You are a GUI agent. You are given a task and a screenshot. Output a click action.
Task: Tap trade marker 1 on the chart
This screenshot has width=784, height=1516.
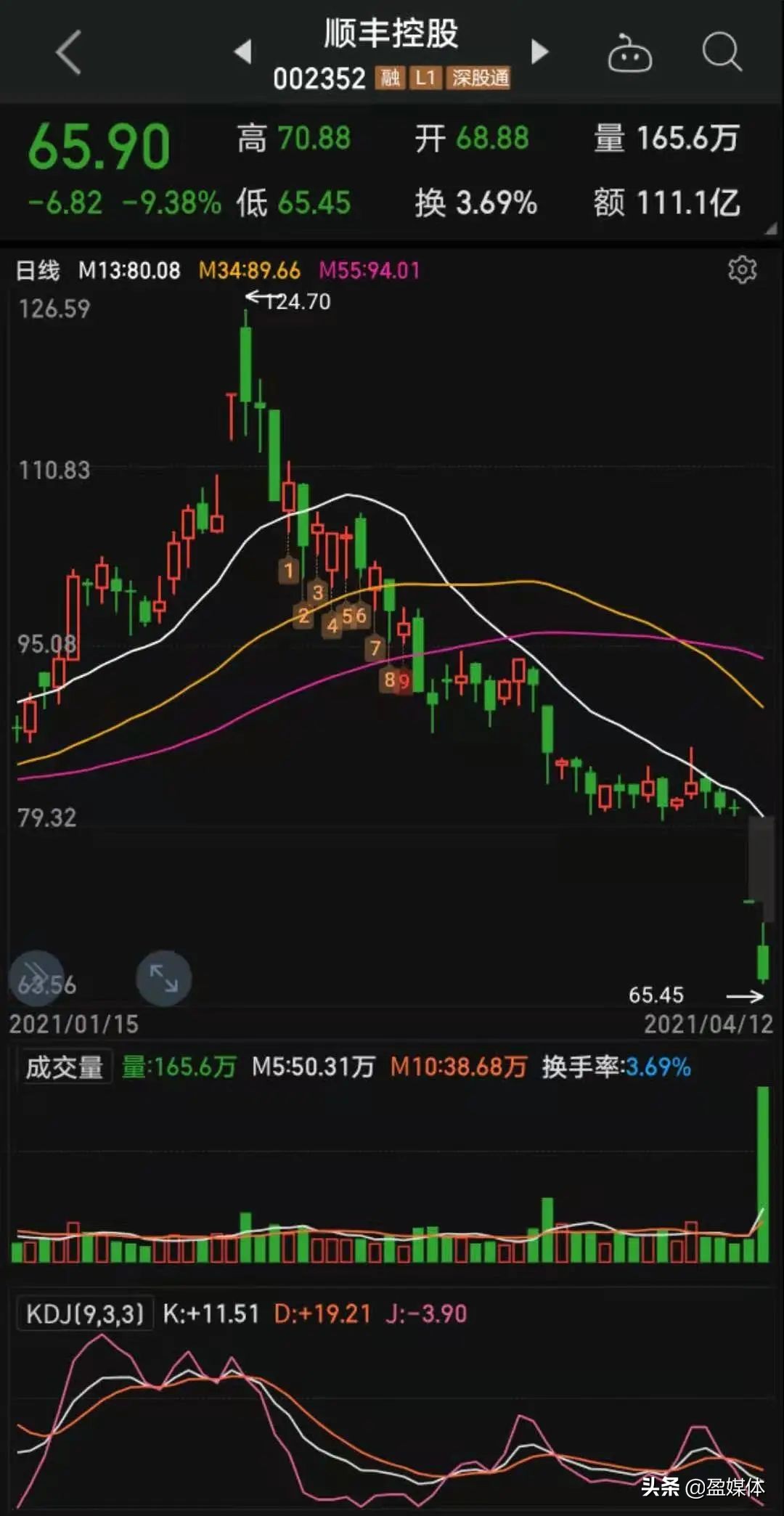coord(288,571)
